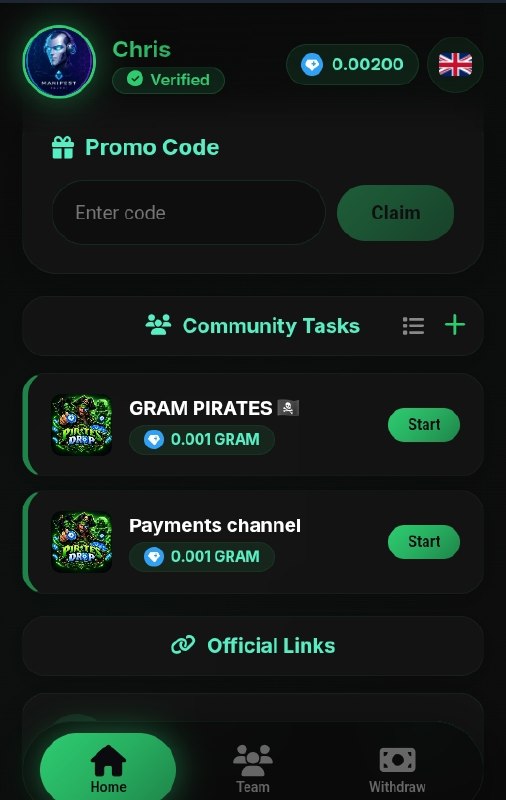Switch to the Withdraw tab
The image size is (506, 800).
(397, 769)
